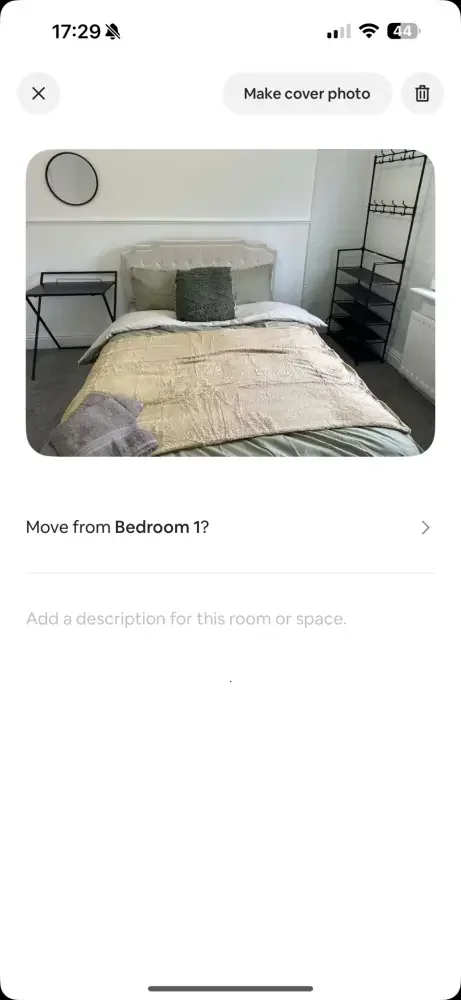Image resolution: width=461 pixels, height=1000 pixels.
Task: Close the photo editor with the X
Action: [x=38, y=94]
